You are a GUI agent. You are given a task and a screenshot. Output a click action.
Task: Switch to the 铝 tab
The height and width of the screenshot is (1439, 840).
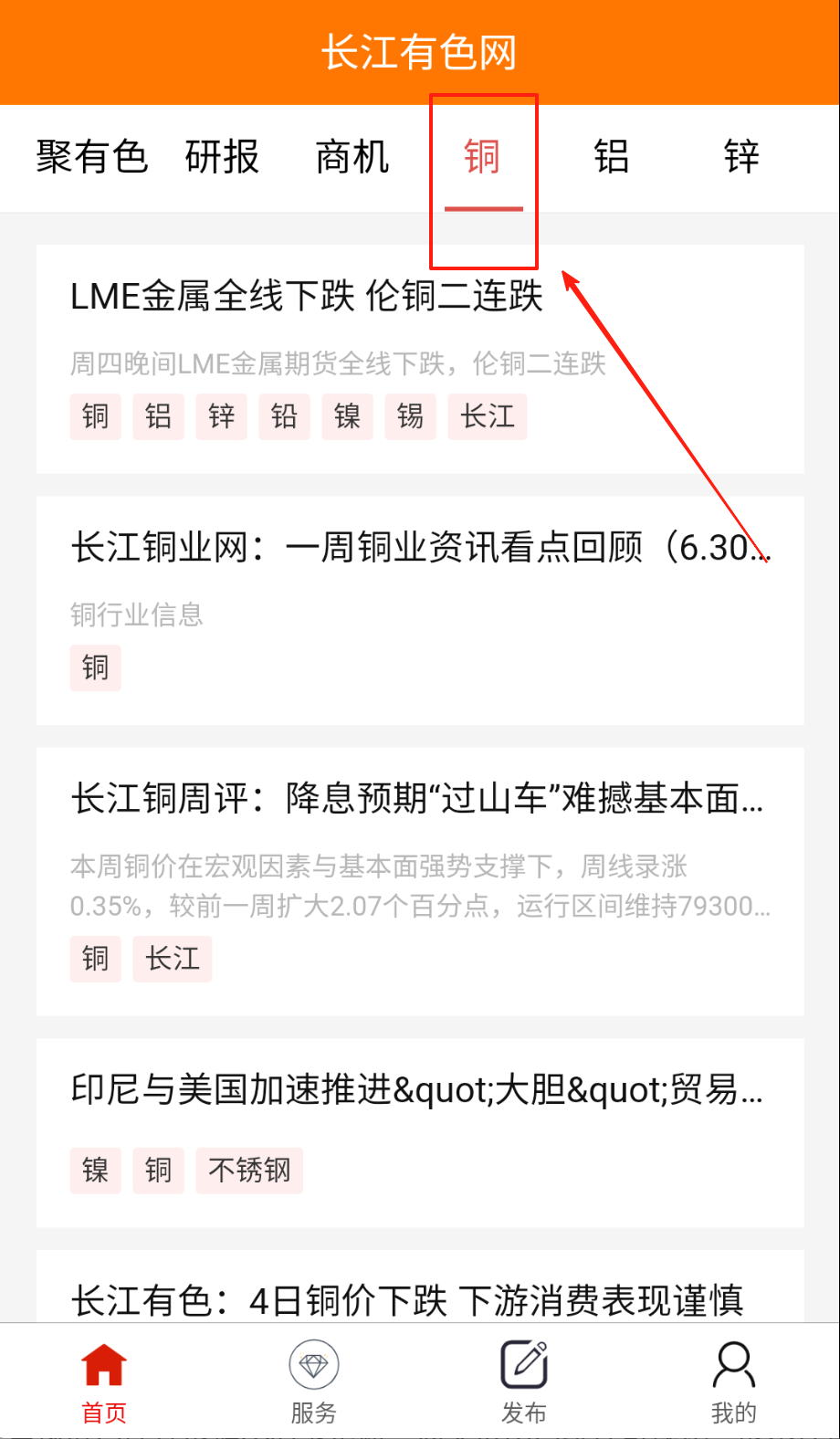coord(612,157)
